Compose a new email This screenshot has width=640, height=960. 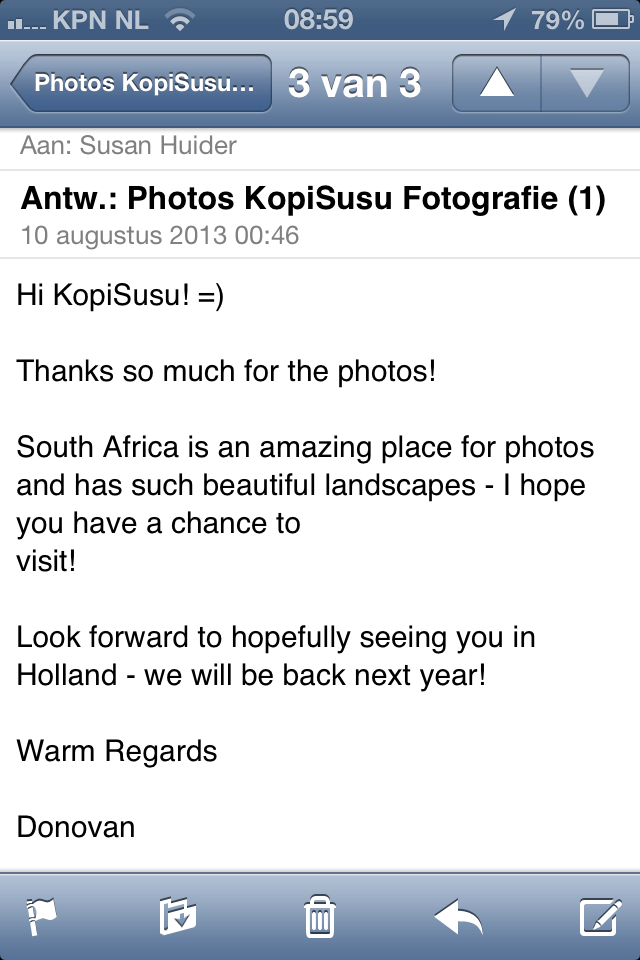click(x=600, y=916)
